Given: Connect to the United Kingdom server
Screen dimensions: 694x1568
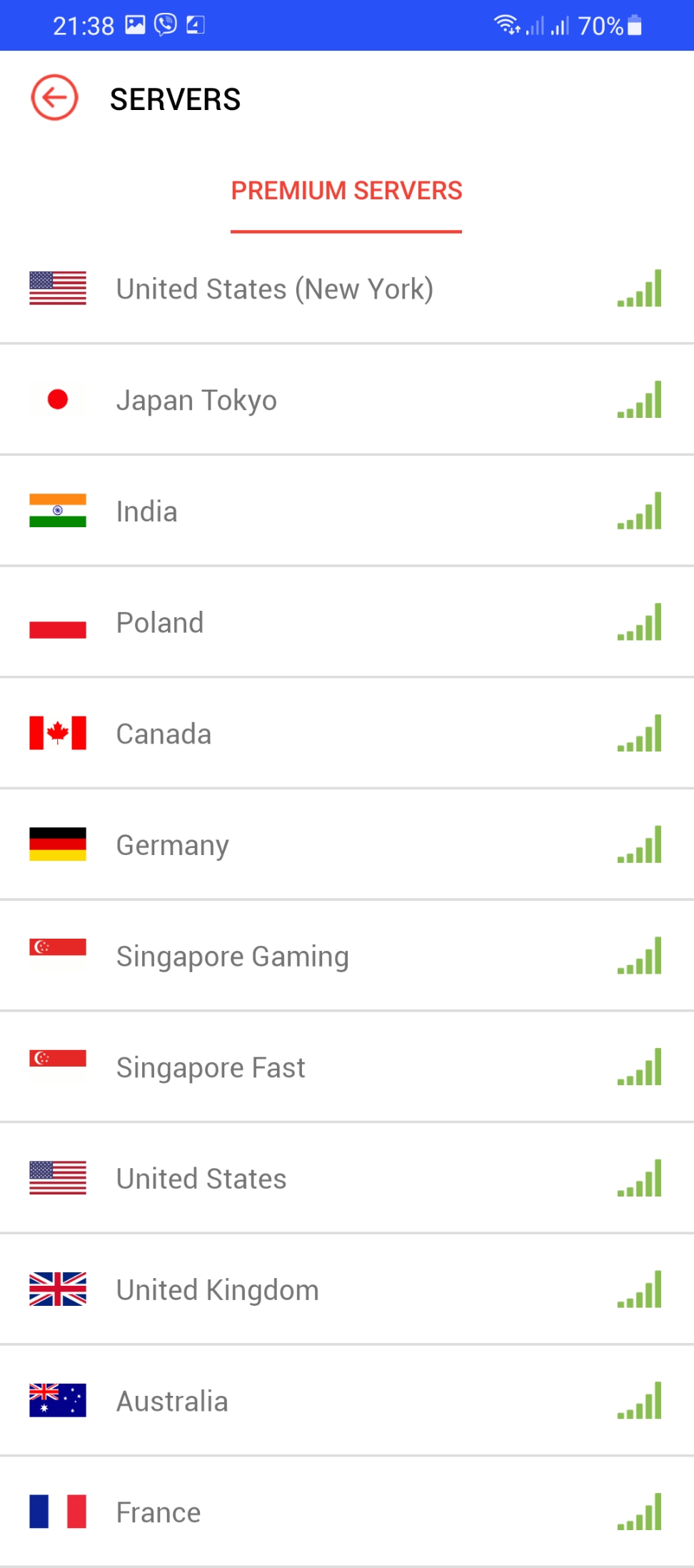Looking at the screenshot, I should click(x=218, y=1290).
